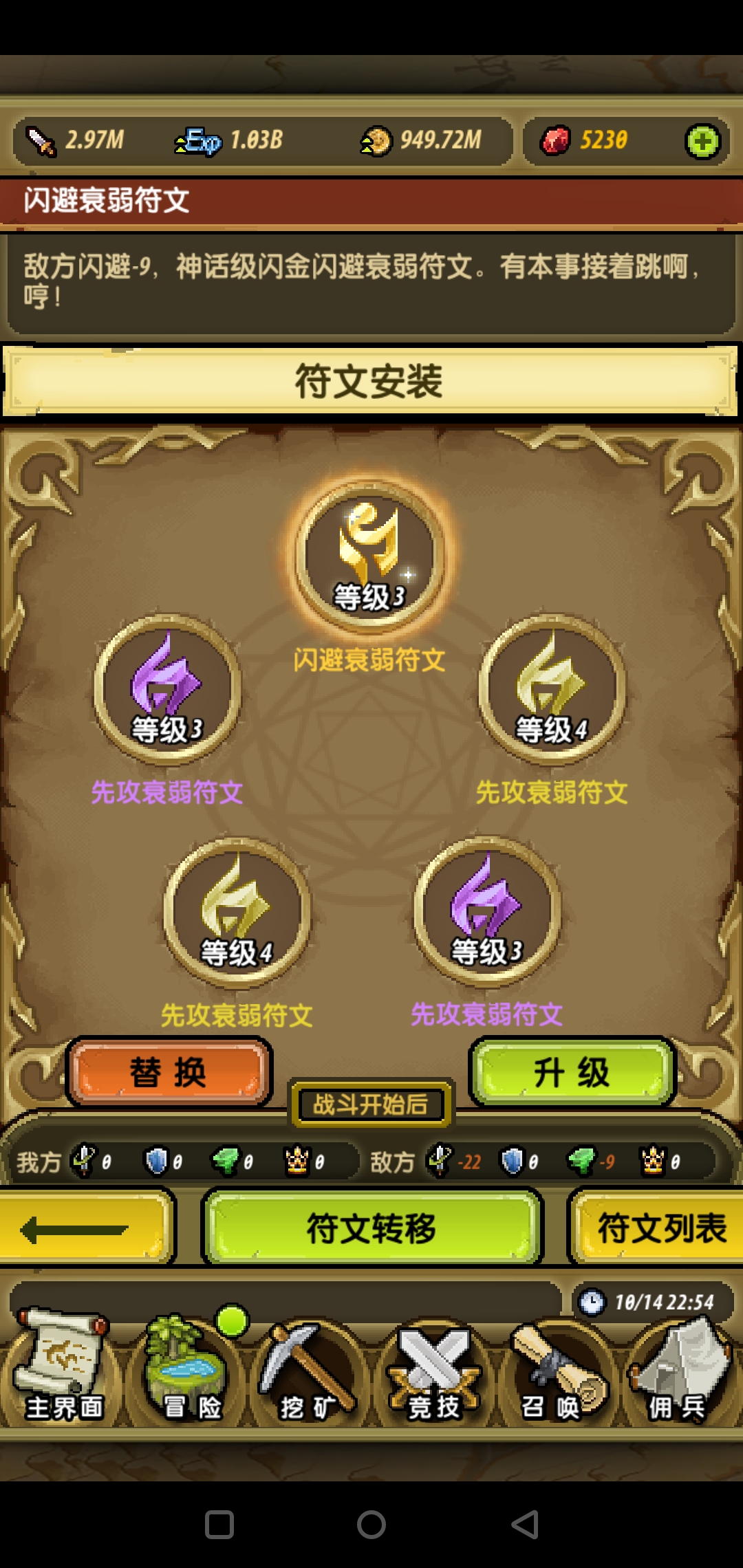This screenshot has height=1568, width=743.
Task: Open 符文转移 rune transfer
Action: [371, 1229]
